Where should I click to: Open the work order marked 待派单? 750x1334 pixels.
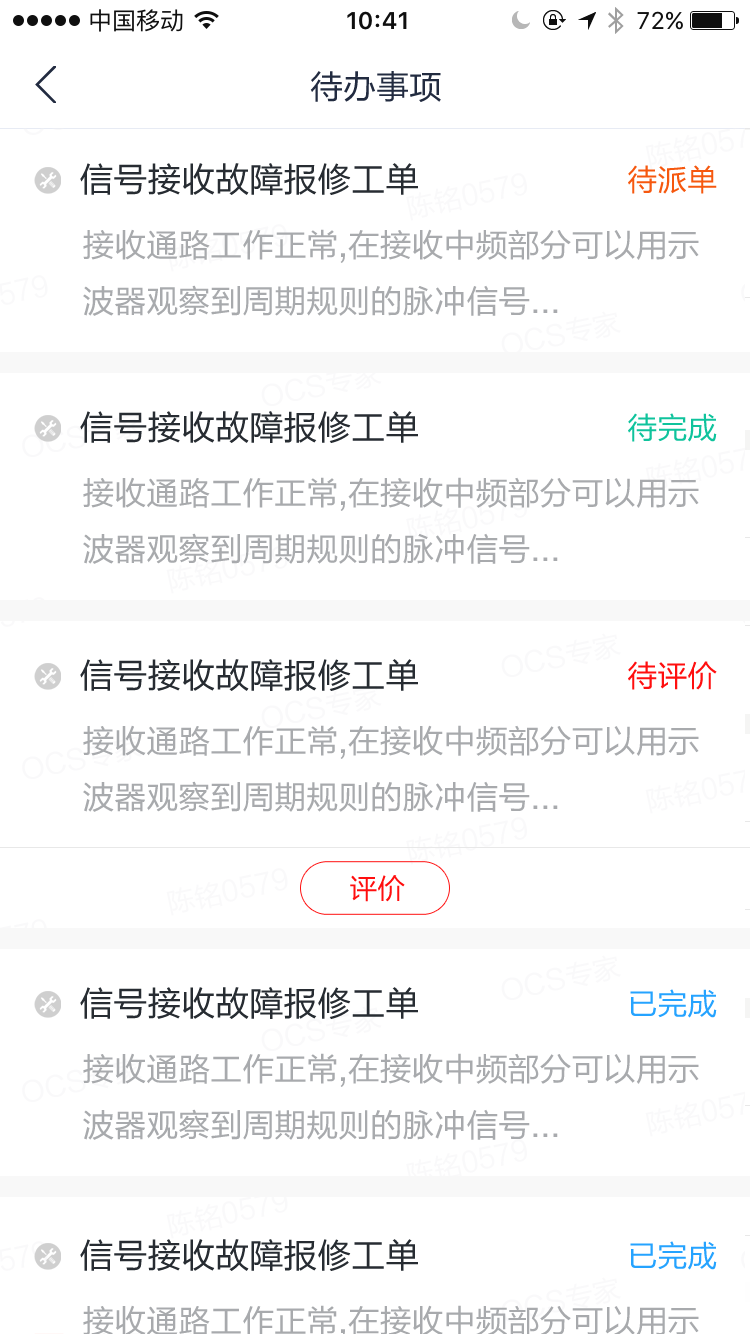click(375, 240)
